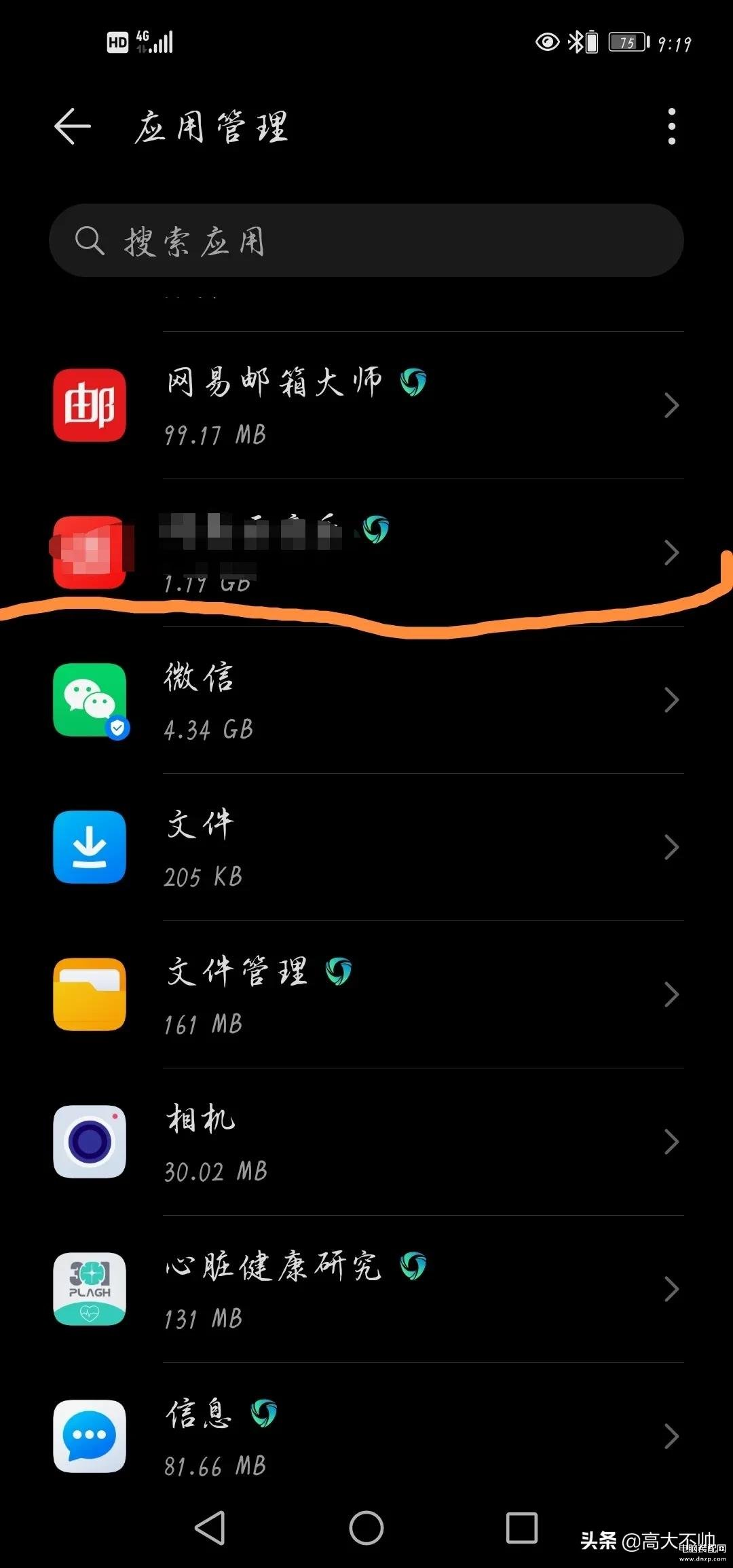Select the 文件 app with 205 KB

click(x=366, y=847)
